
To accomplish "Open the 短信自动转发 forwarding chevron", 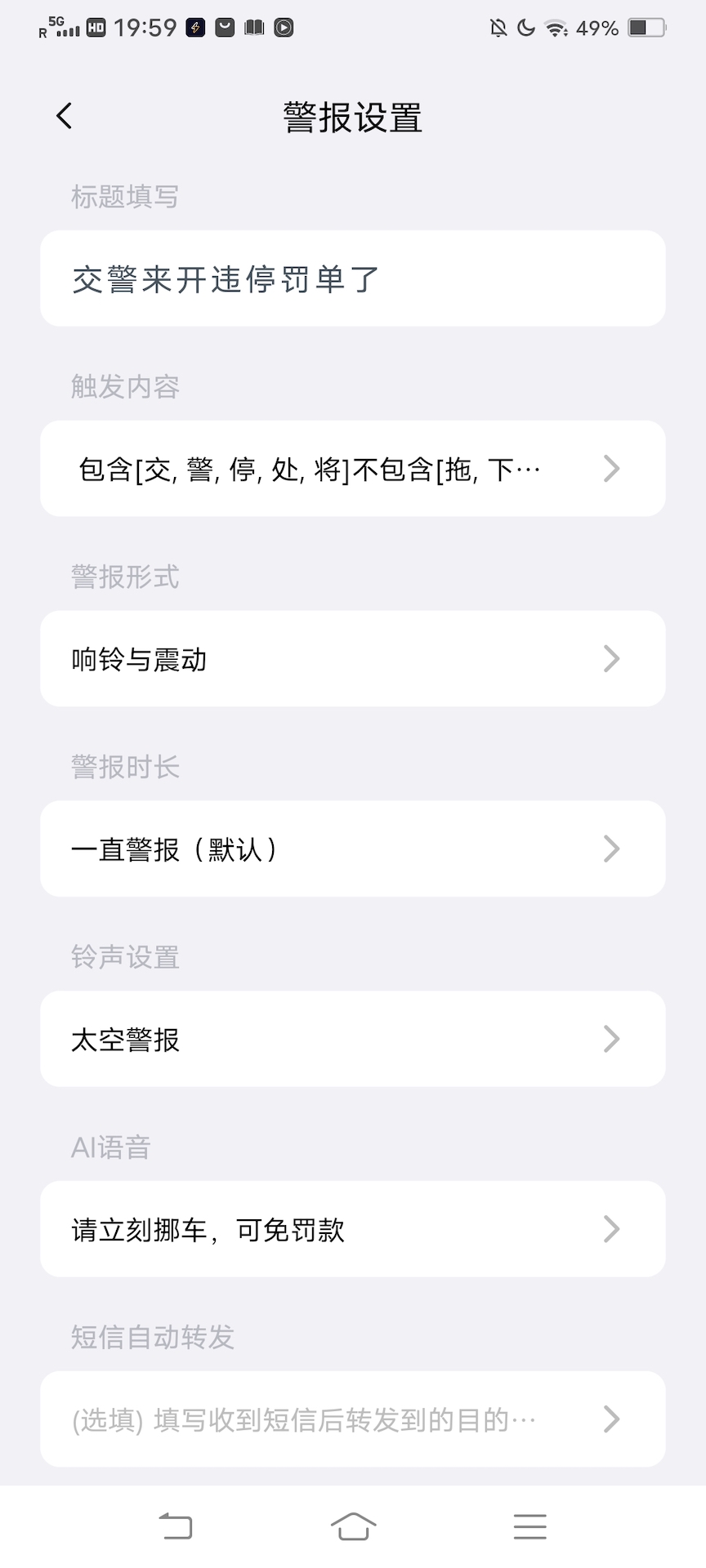I will [x=611, y=1419].
